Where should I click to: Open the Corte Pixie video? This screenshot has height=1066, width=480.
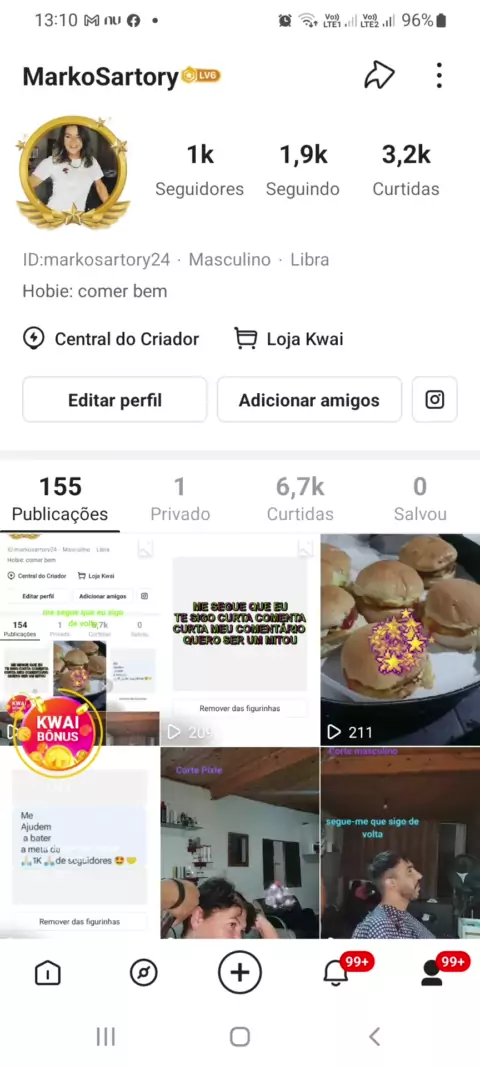[240, 843]
